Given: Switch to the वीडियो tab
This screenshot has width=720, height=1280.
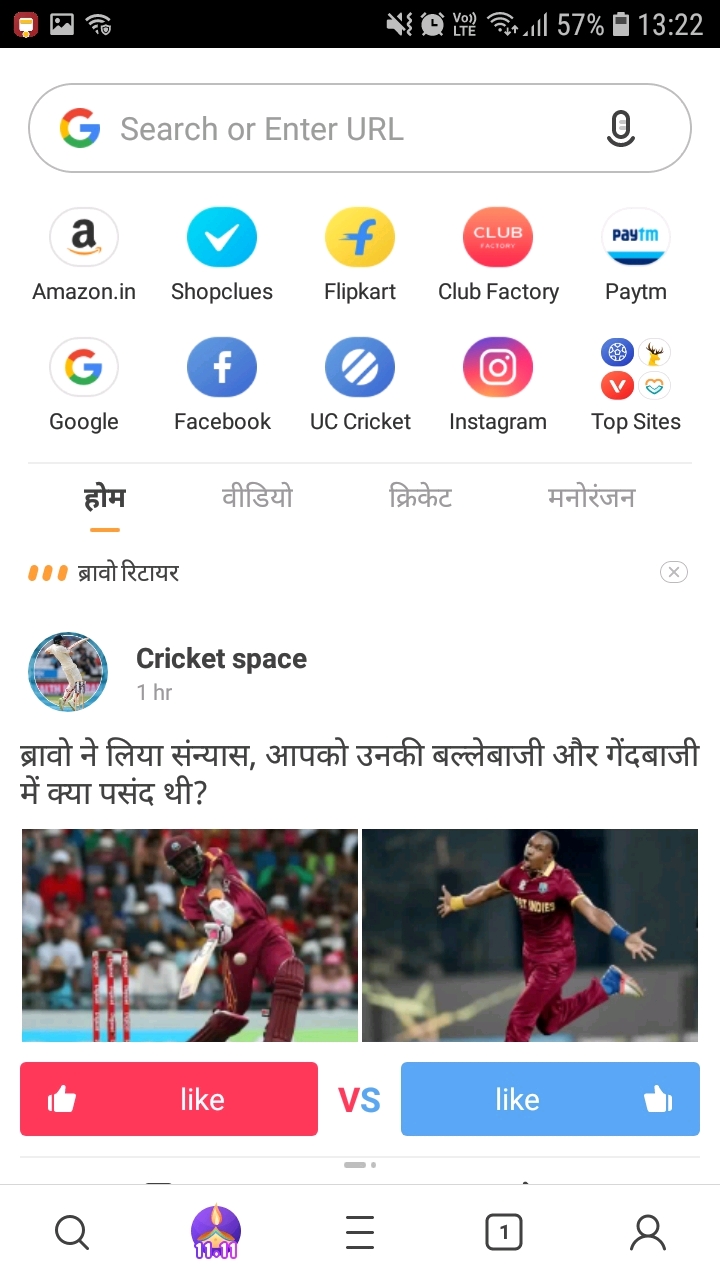Looking at the screenshot, I should click(257, 497).
